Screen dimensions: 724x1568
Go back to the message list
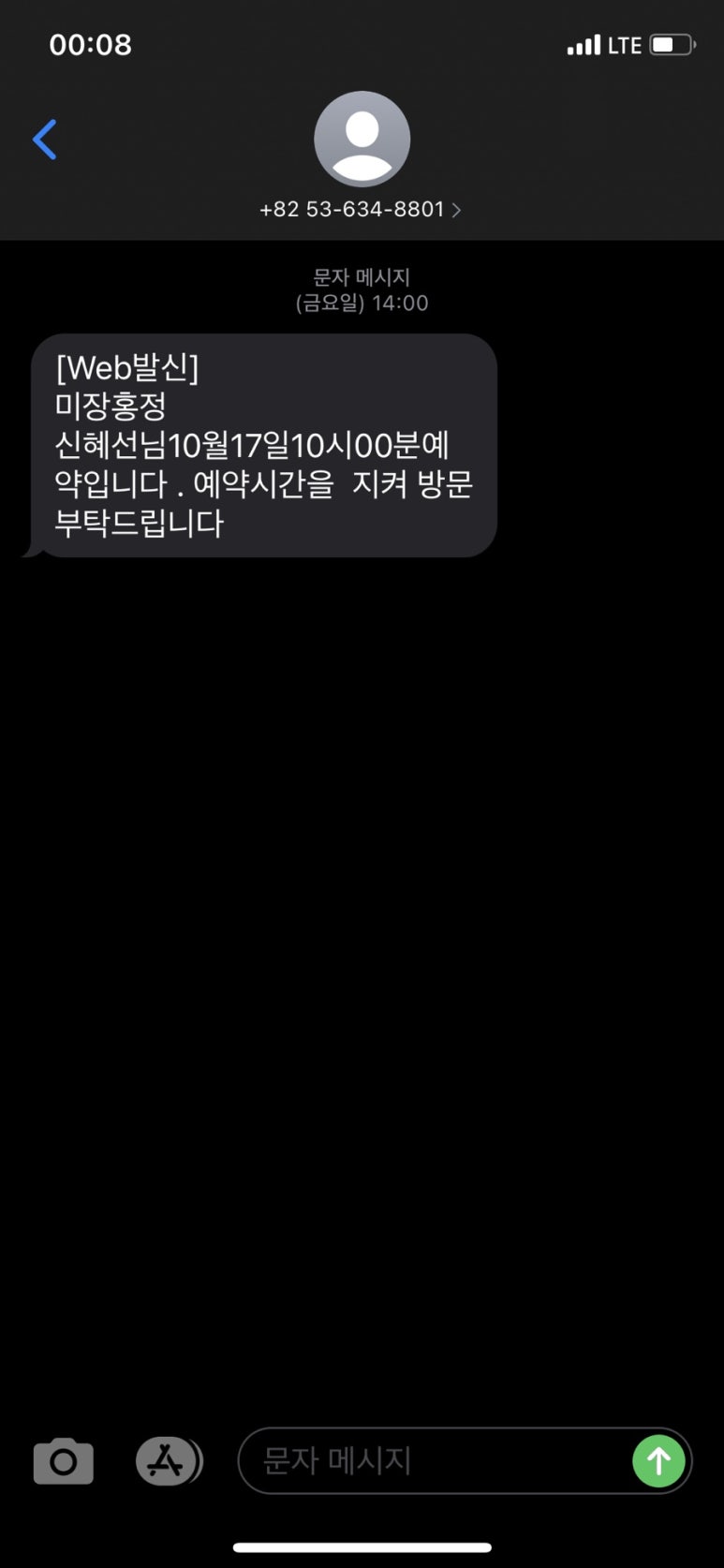click(45, 141)
